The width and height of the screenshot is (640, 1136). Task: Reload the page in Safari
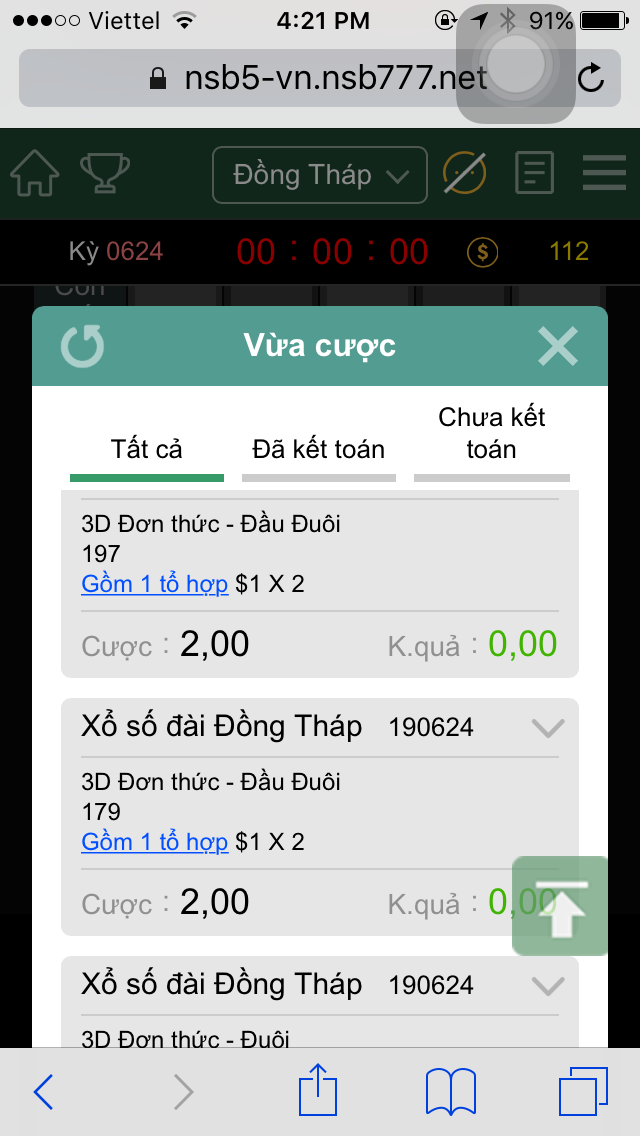pos(592,78)
